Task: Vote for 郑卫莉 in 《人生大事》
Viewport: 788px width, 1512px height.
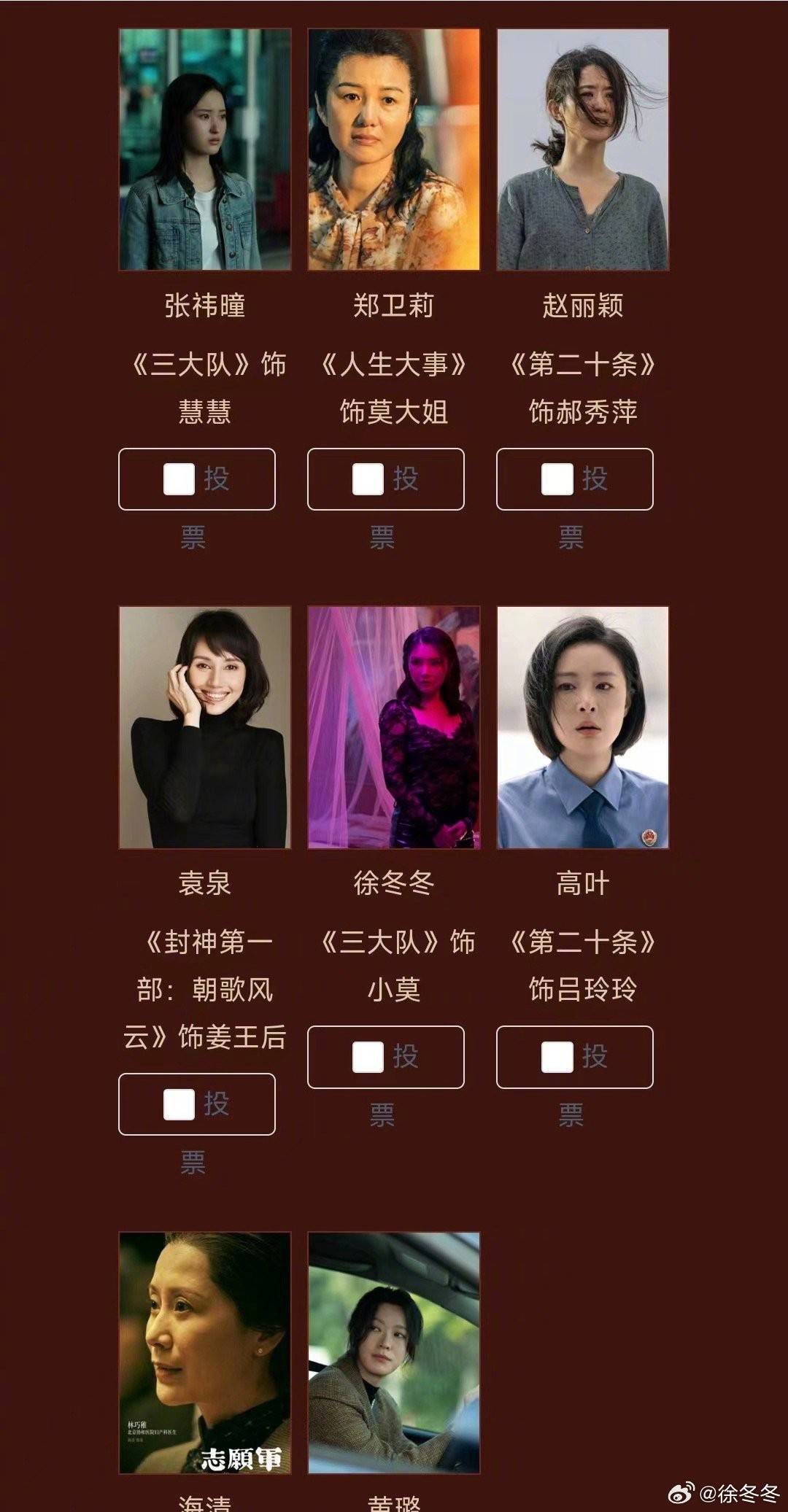Action: [368, 479]
